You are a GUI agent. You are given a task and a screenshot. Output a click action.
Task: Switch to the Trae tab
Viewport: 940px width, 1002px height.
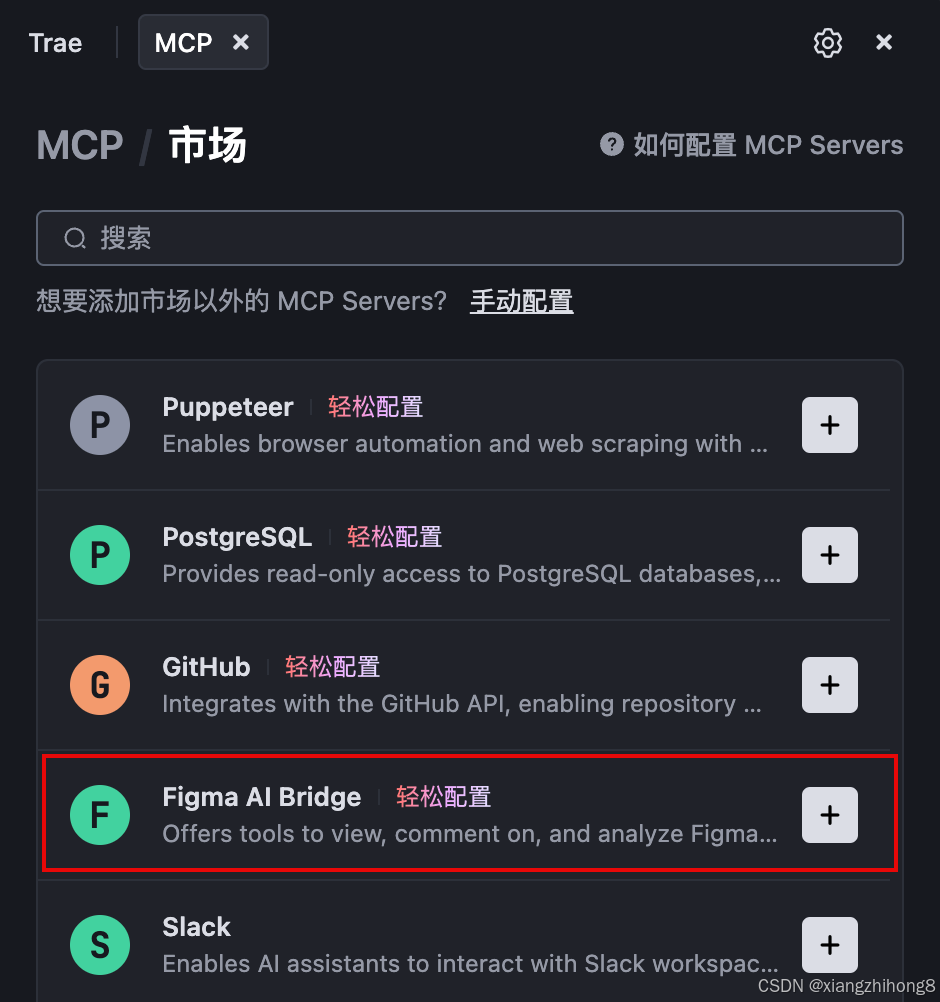point(55,43)
